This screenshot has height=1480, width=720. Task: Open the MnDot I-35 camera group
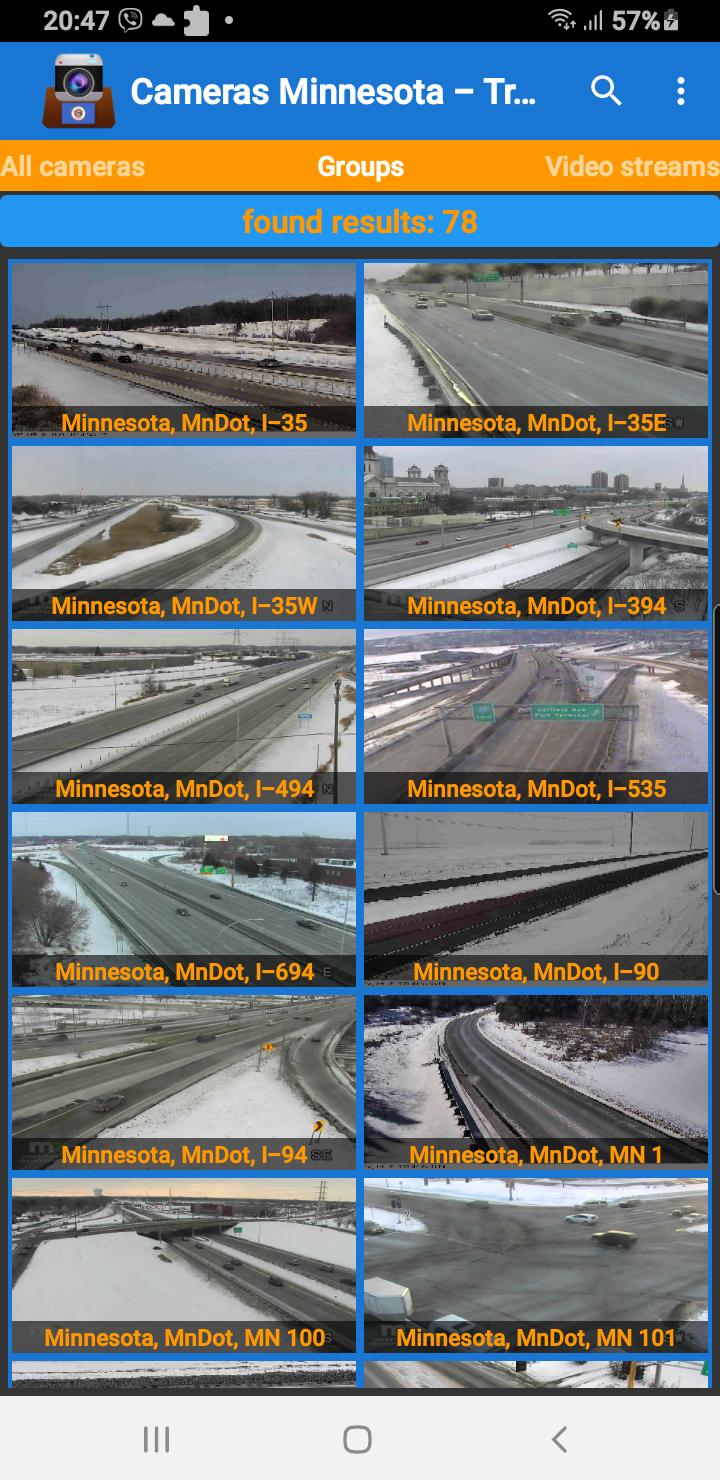coord(183,348)
